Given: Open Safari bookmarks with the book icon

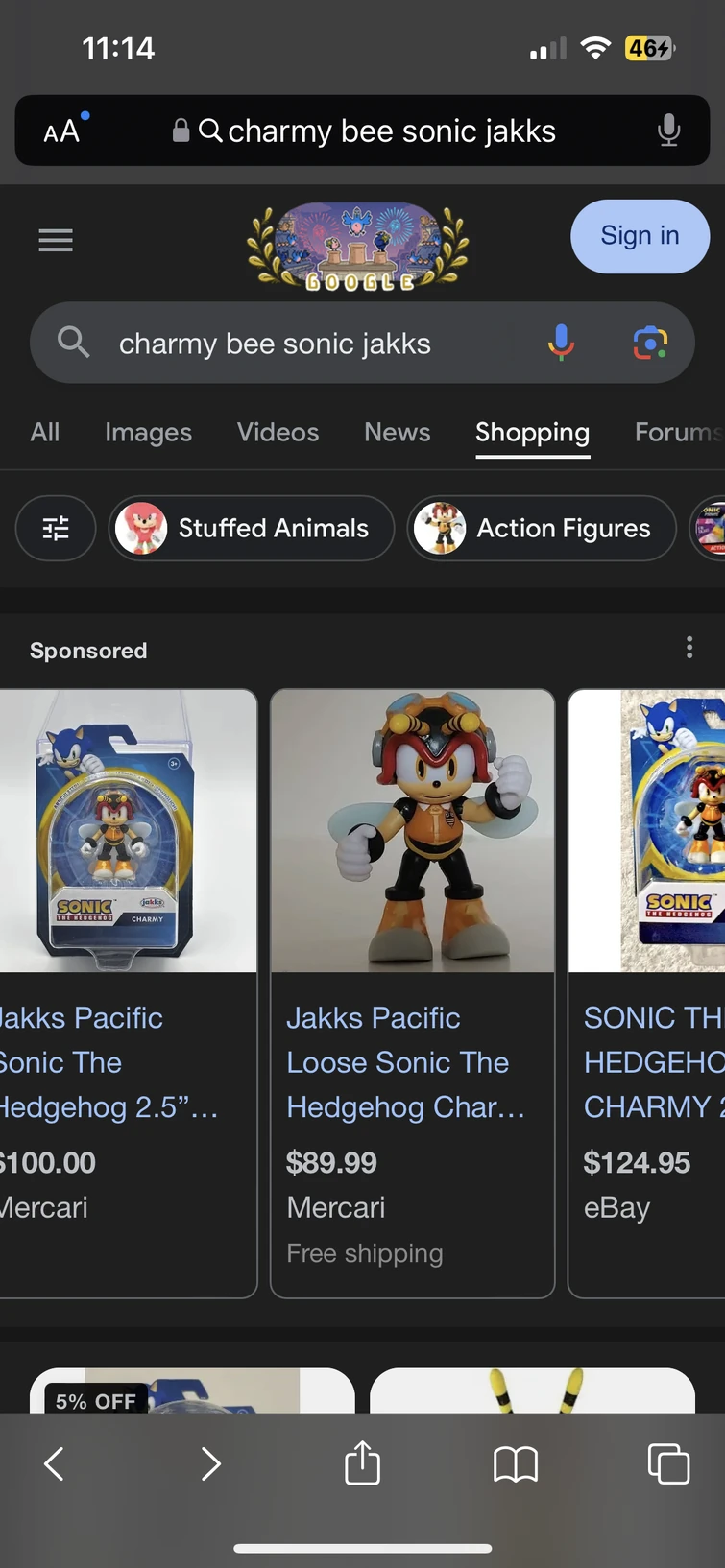Looking at the screenshot, I should [516, 1463].
